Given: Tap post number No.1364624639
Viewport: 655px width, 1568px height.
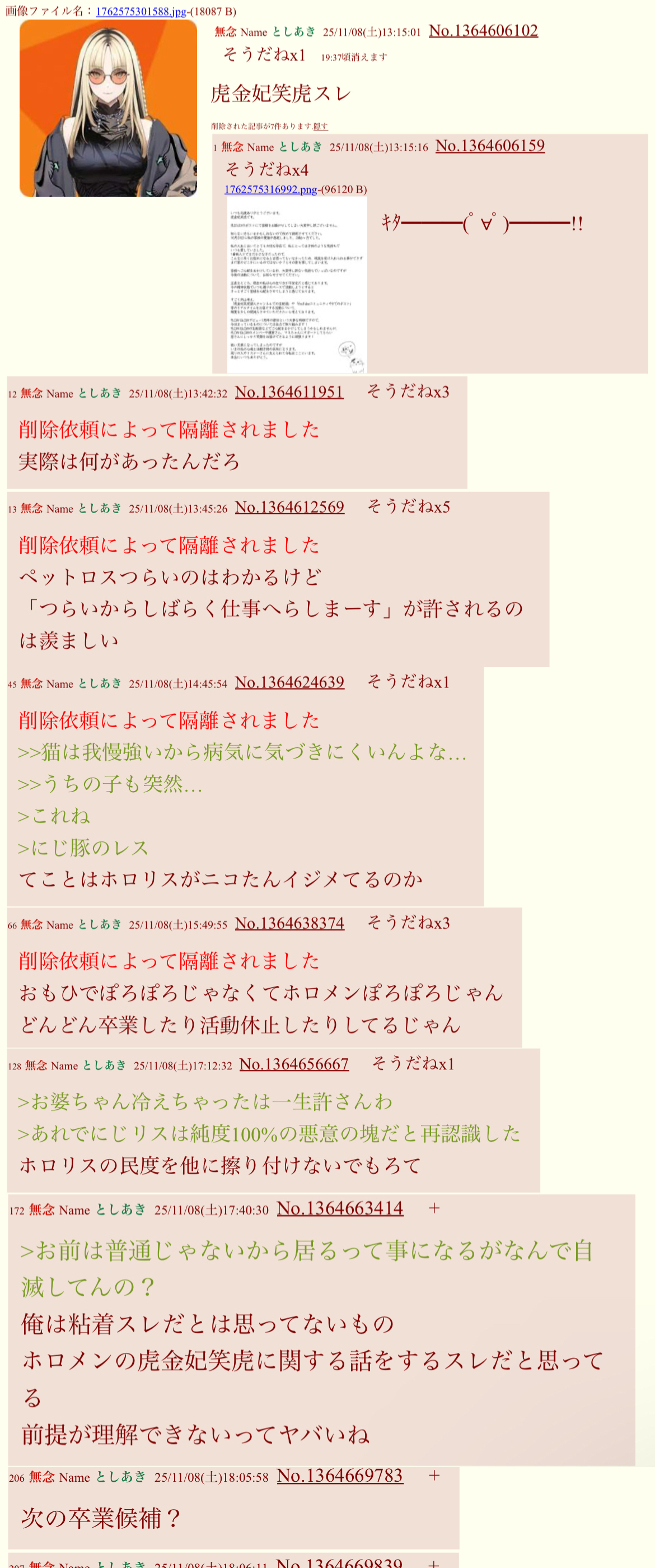Looking at the screenshot, I should (x=289, y=683).
